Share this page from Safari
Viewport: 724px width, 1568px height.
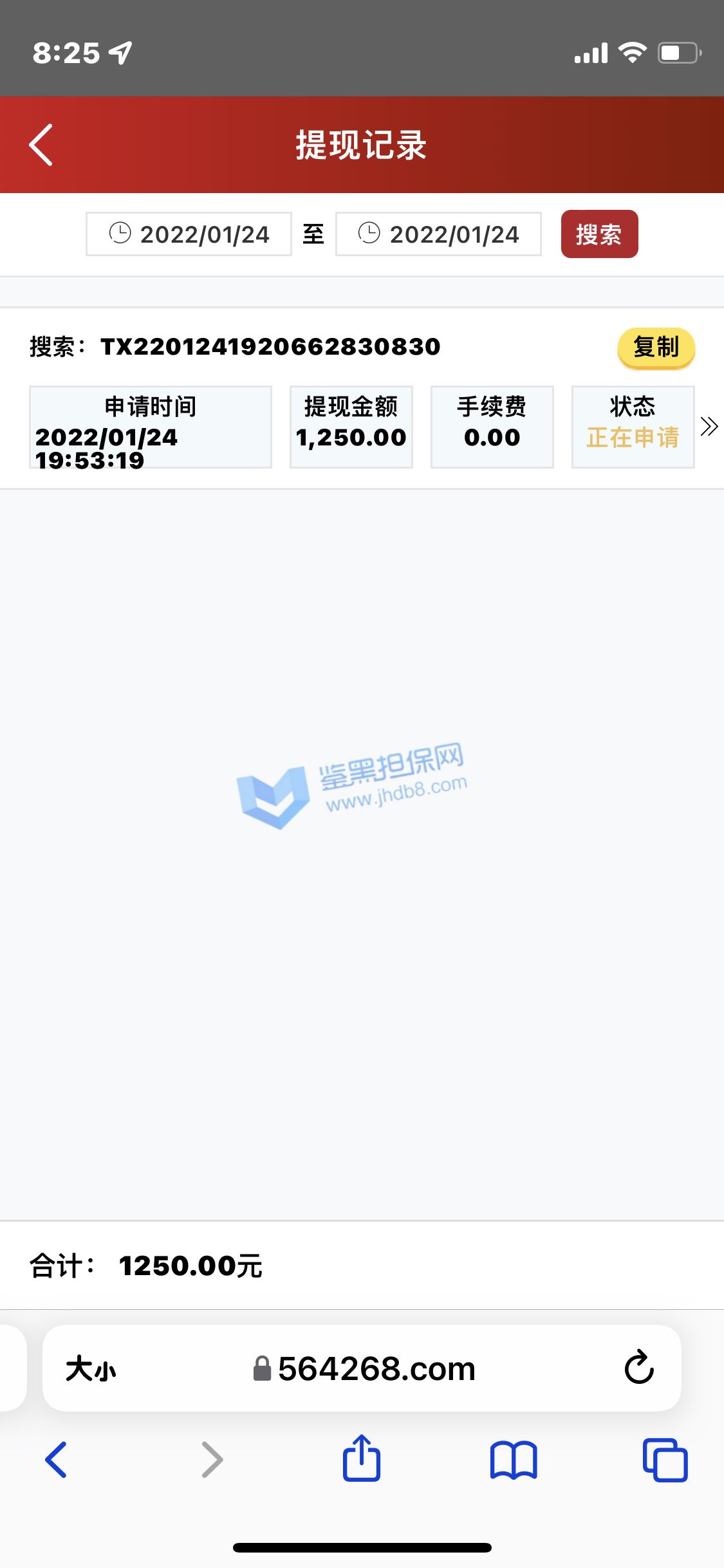pos(361,1458)
